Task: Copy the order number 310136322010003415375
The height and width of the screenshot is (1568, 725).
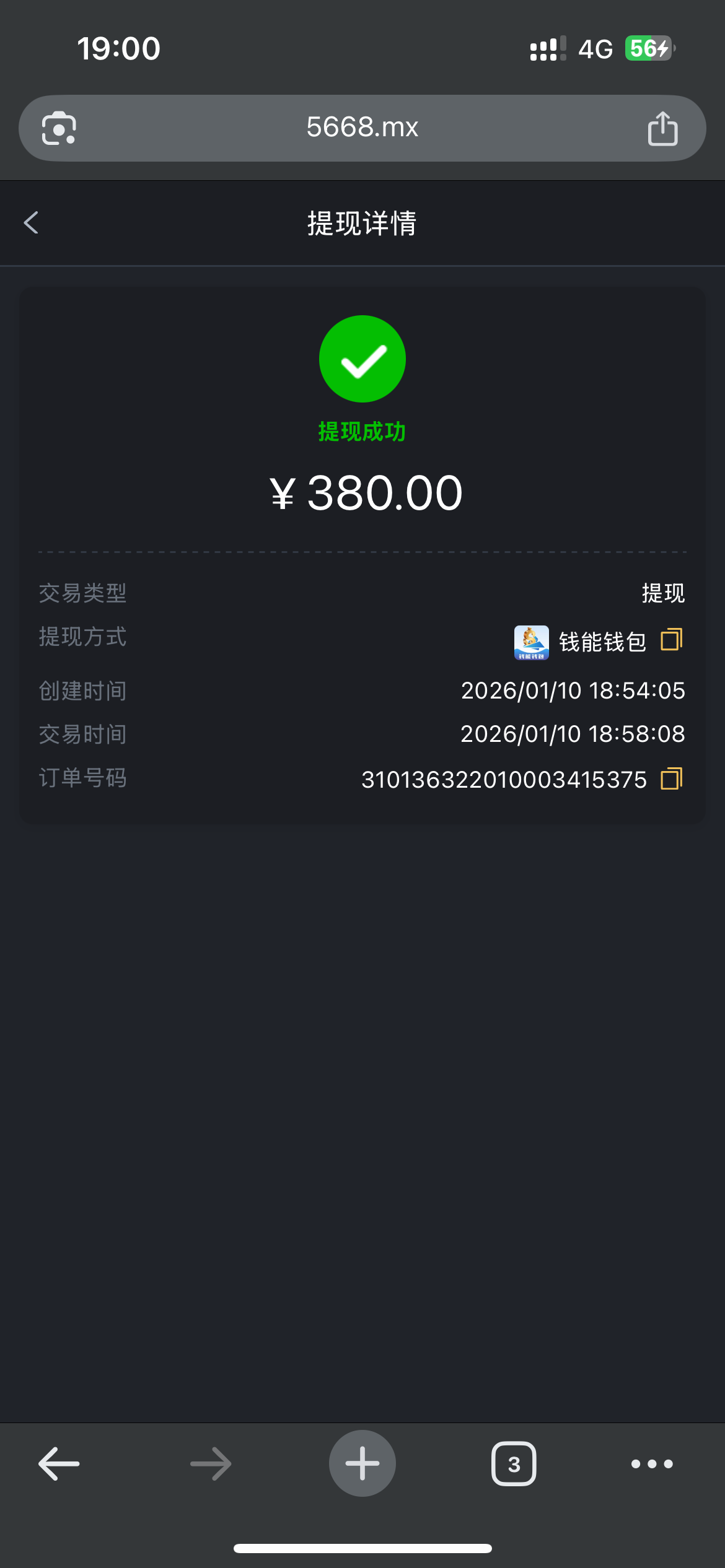Action: (x=671, y=779)
